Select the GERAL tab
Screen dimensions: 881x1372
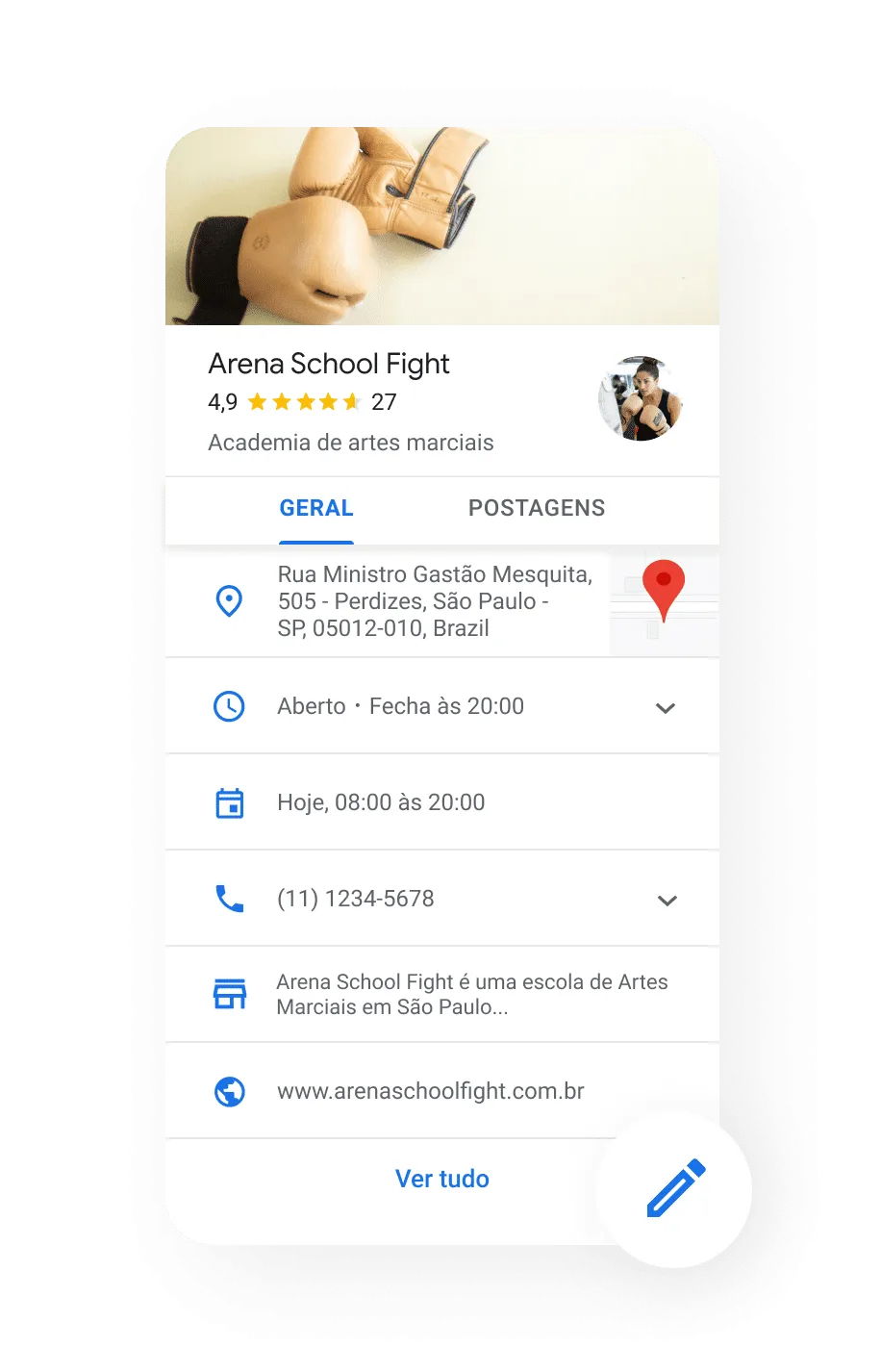[x=316, y=508]
